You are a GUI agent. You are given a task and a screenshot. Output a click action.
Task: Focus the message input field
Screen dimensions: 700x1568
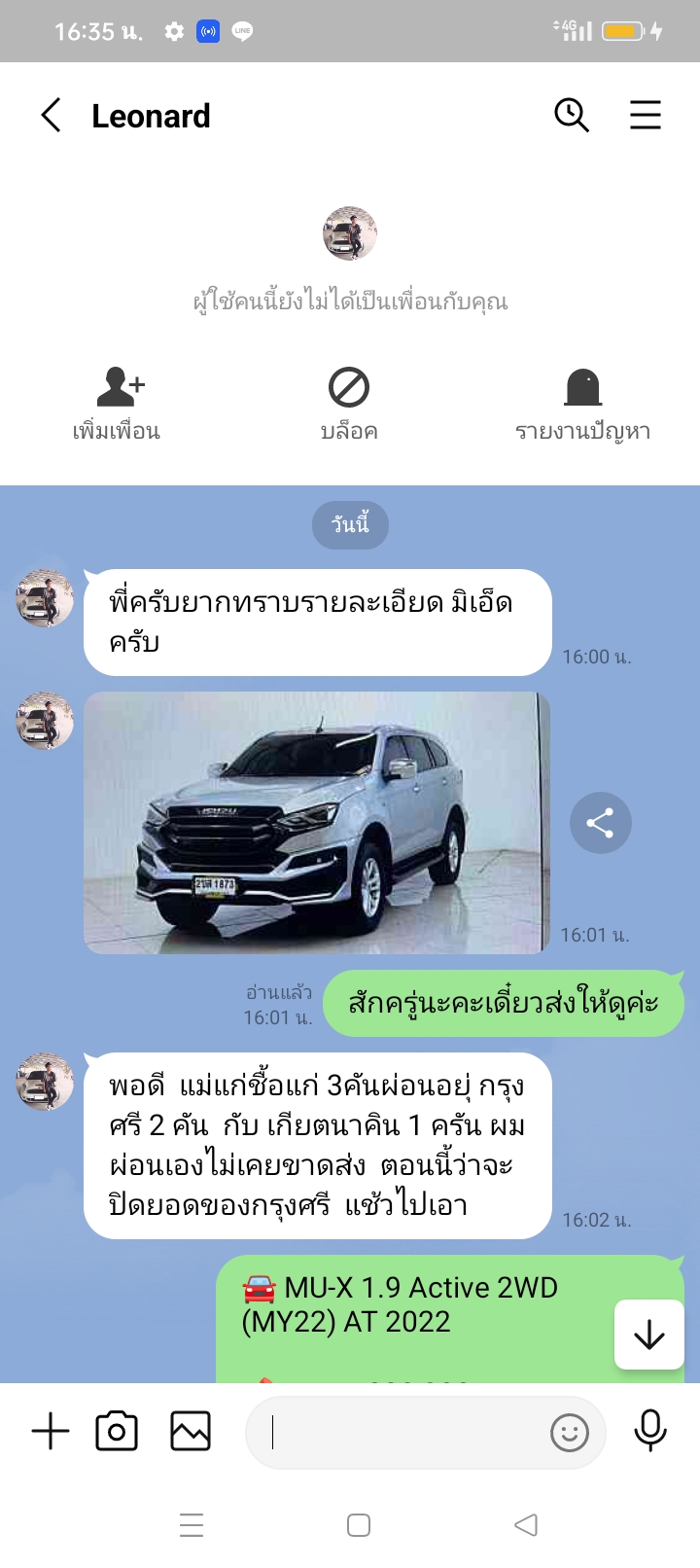(x=399, y=1432)
